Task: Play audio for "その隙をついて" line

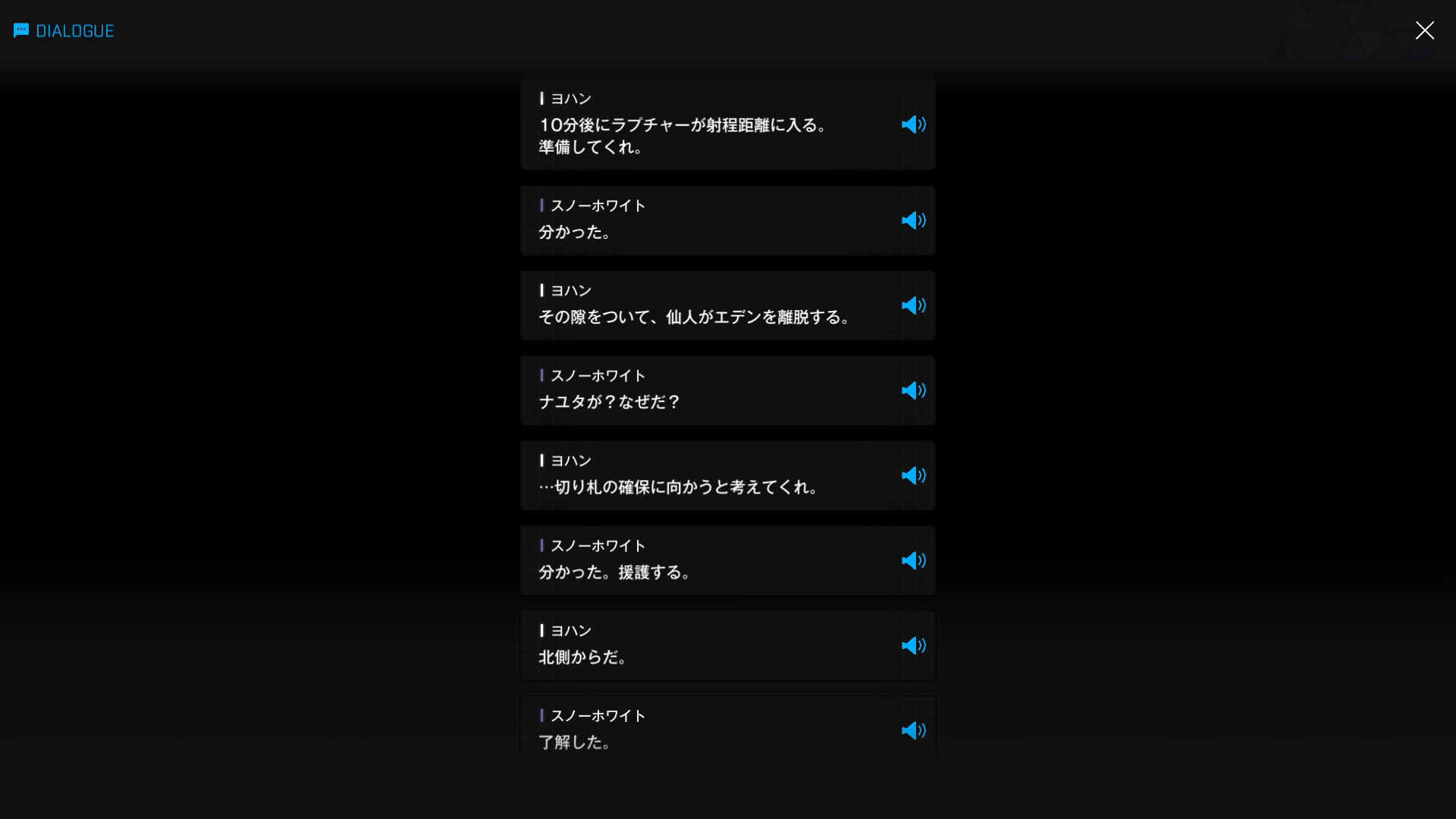Action: point(913,306)
